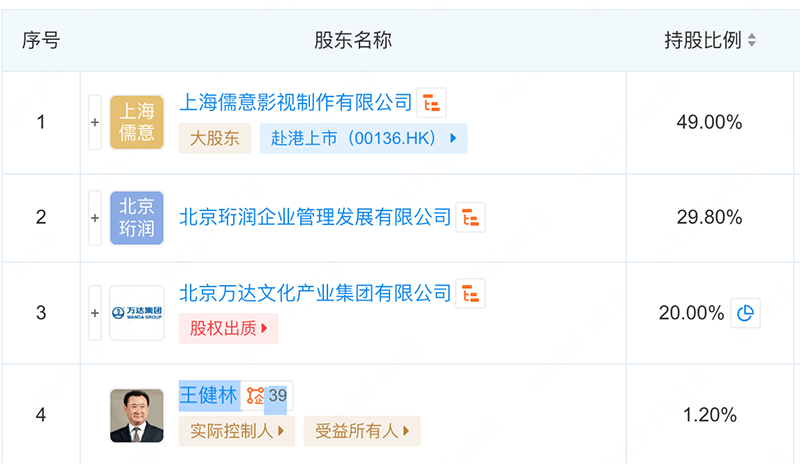Open pie chart icon next to 20.00%

[745, 313]
